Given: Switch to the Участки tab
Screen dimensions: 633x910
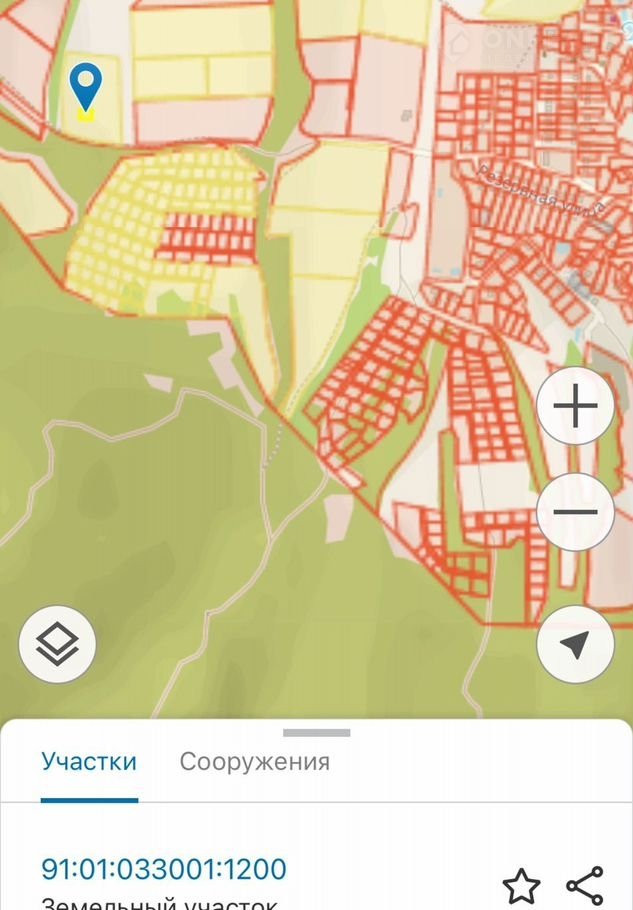Looking at the screenshot, I should point(89,762).
